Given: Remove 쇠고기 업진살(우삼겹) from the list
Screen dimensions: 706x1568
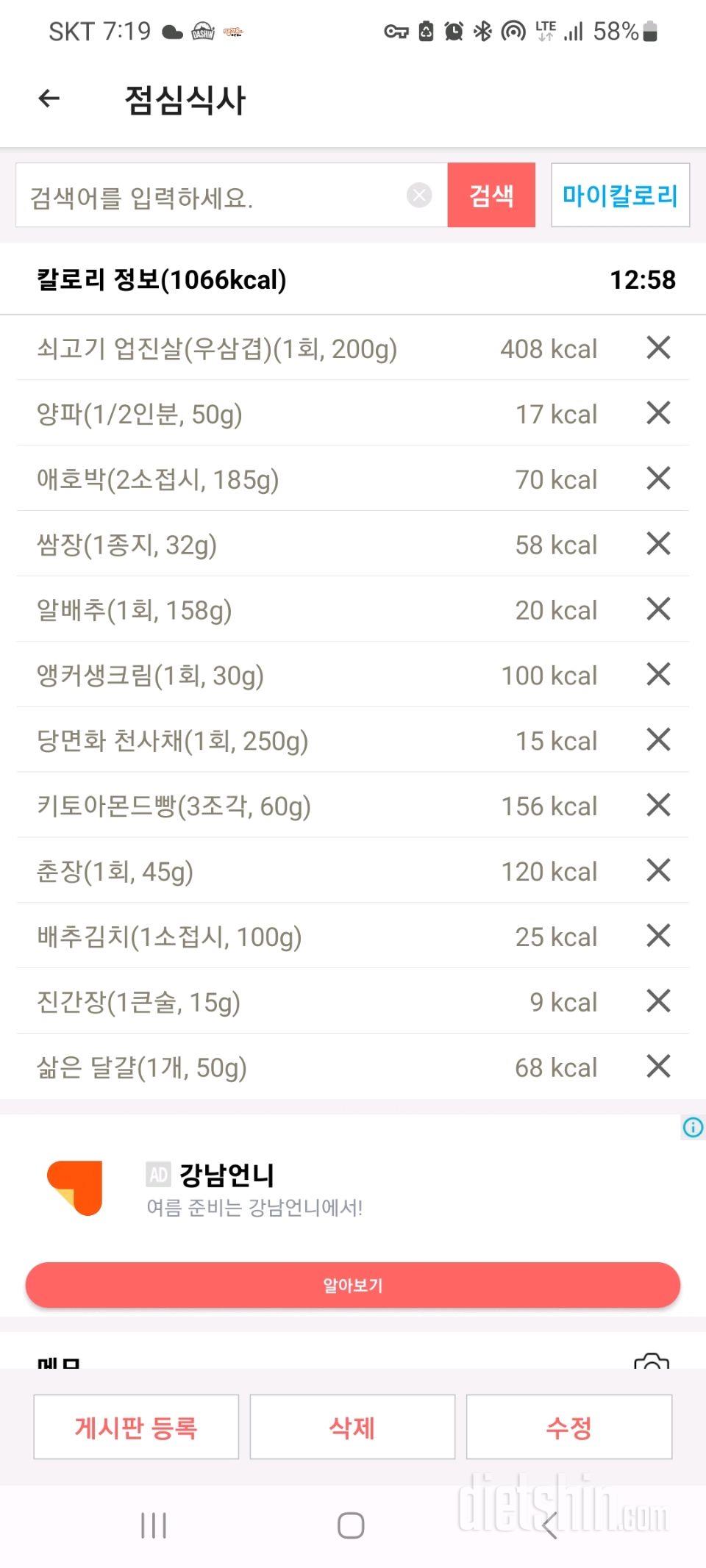Looking at the screenshot, I should pyautogui.click(x=658, y=348).
